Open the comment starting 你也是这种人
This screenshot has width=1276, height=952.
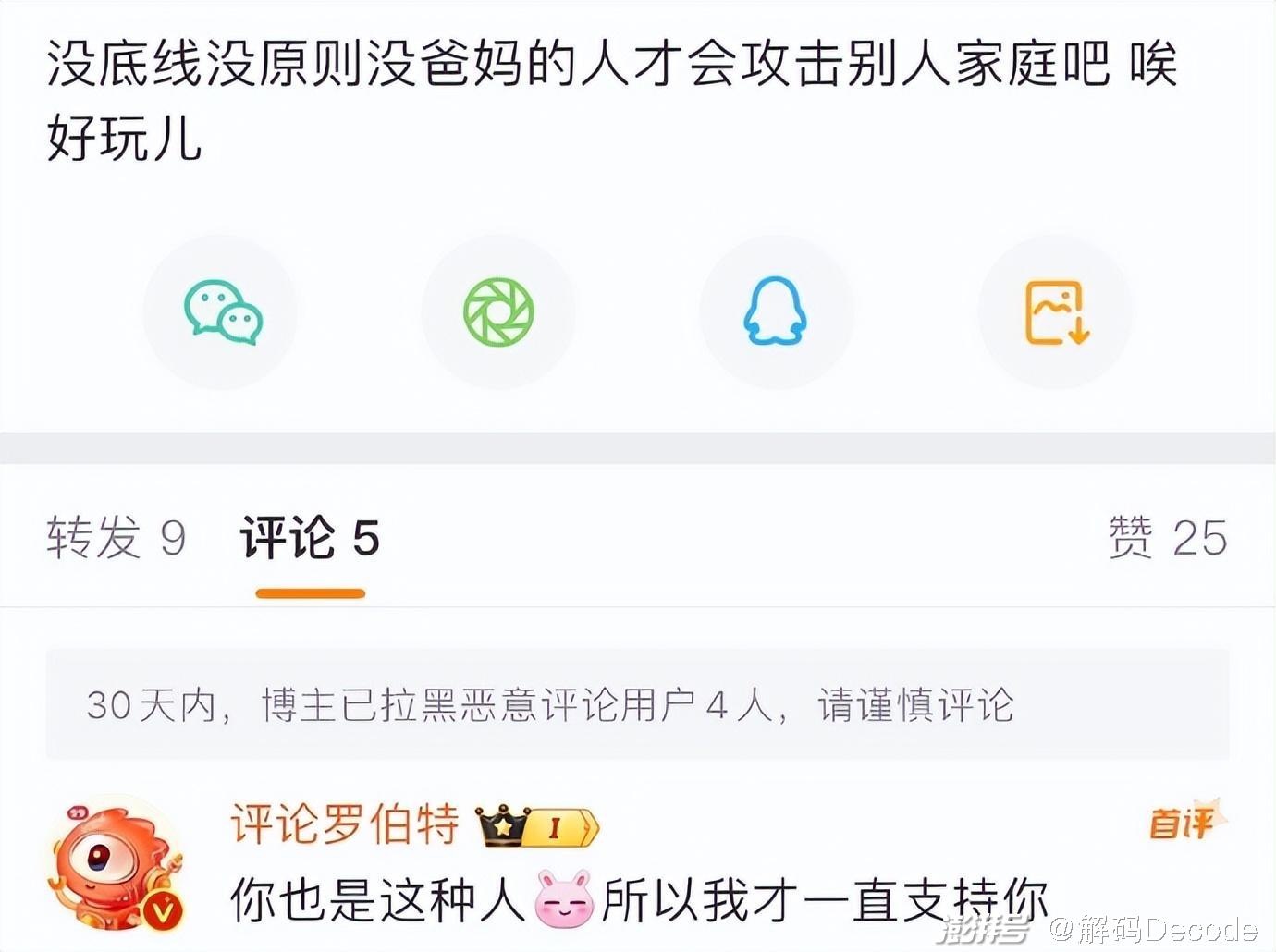(x=639, y=900)
